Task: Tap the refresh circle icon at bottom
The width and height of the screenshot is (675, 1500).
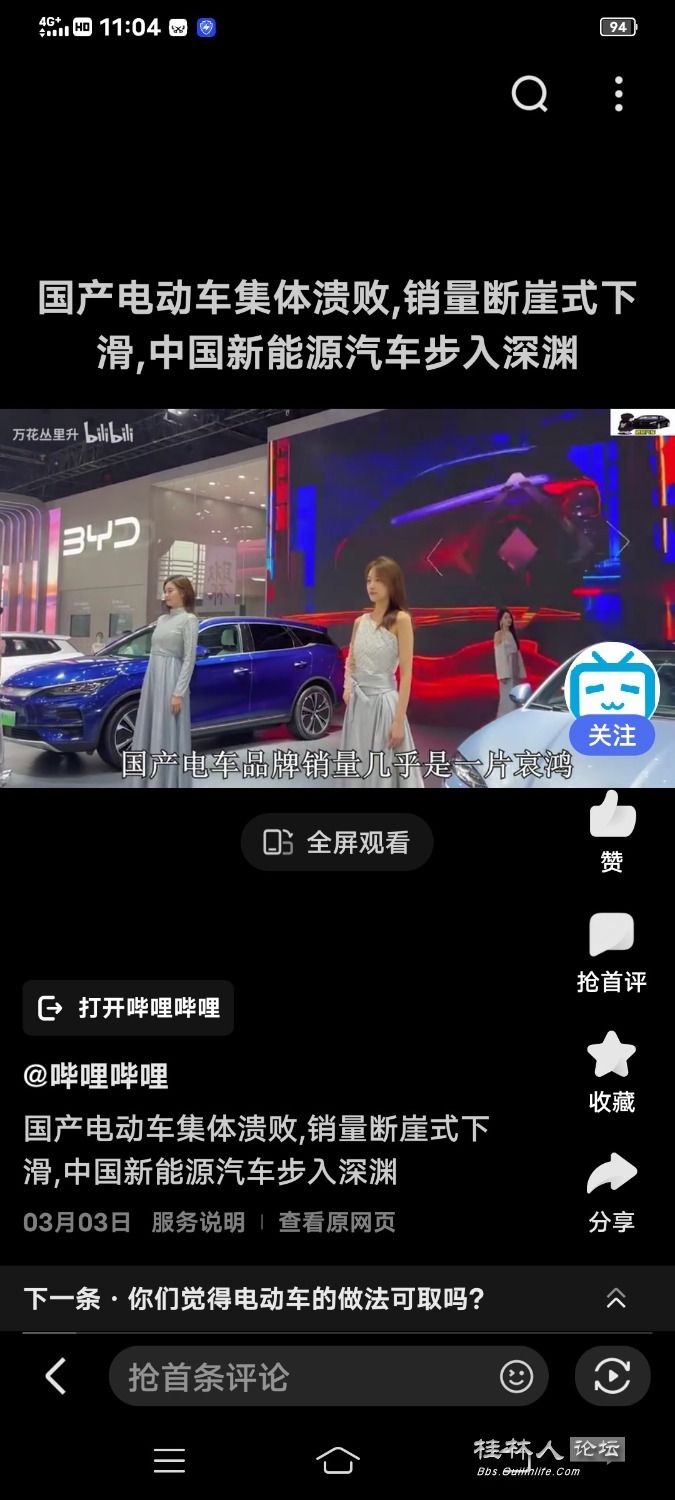Action: point(612,1377)
